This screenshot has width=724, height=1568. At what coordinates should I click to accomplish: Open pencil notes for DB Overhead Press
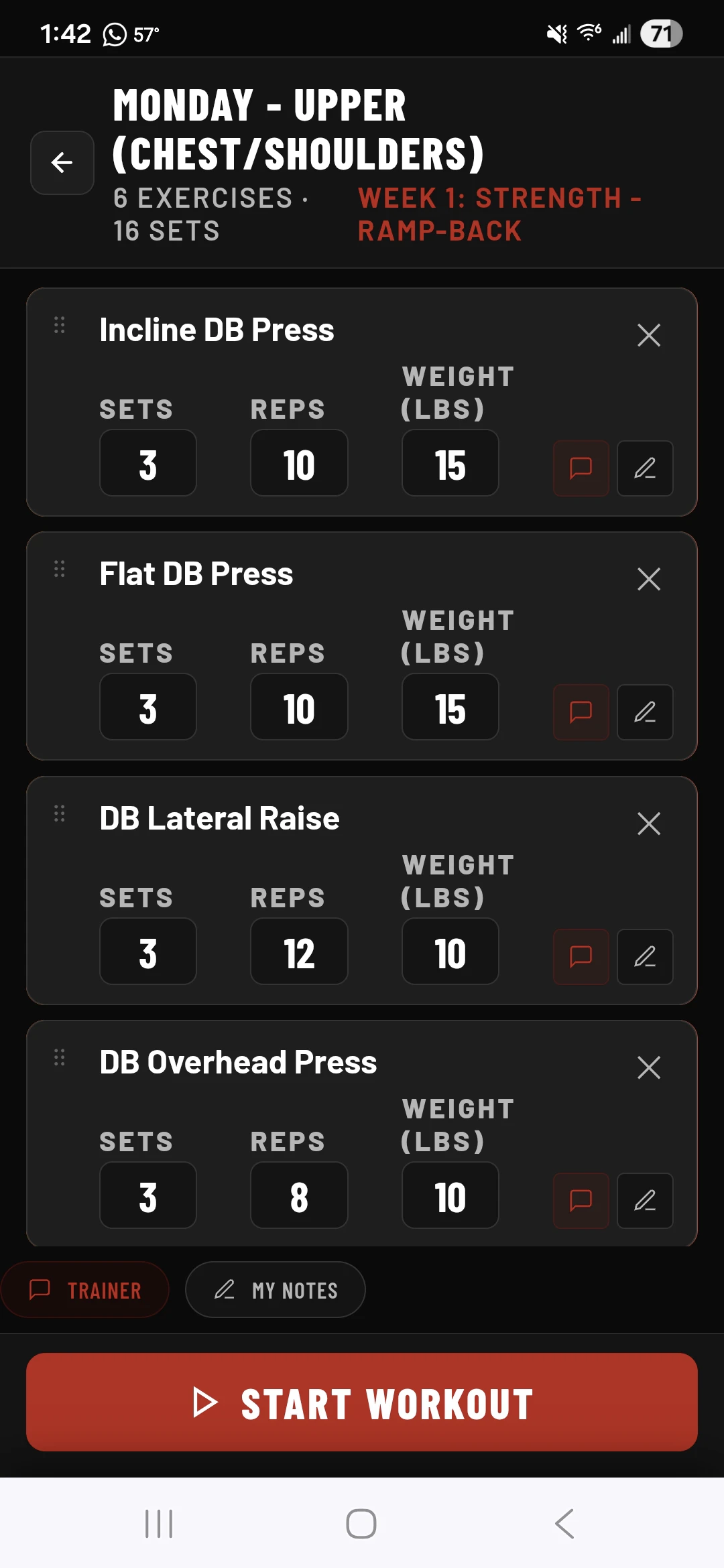pyautogui.click(x=645, y=1200)
